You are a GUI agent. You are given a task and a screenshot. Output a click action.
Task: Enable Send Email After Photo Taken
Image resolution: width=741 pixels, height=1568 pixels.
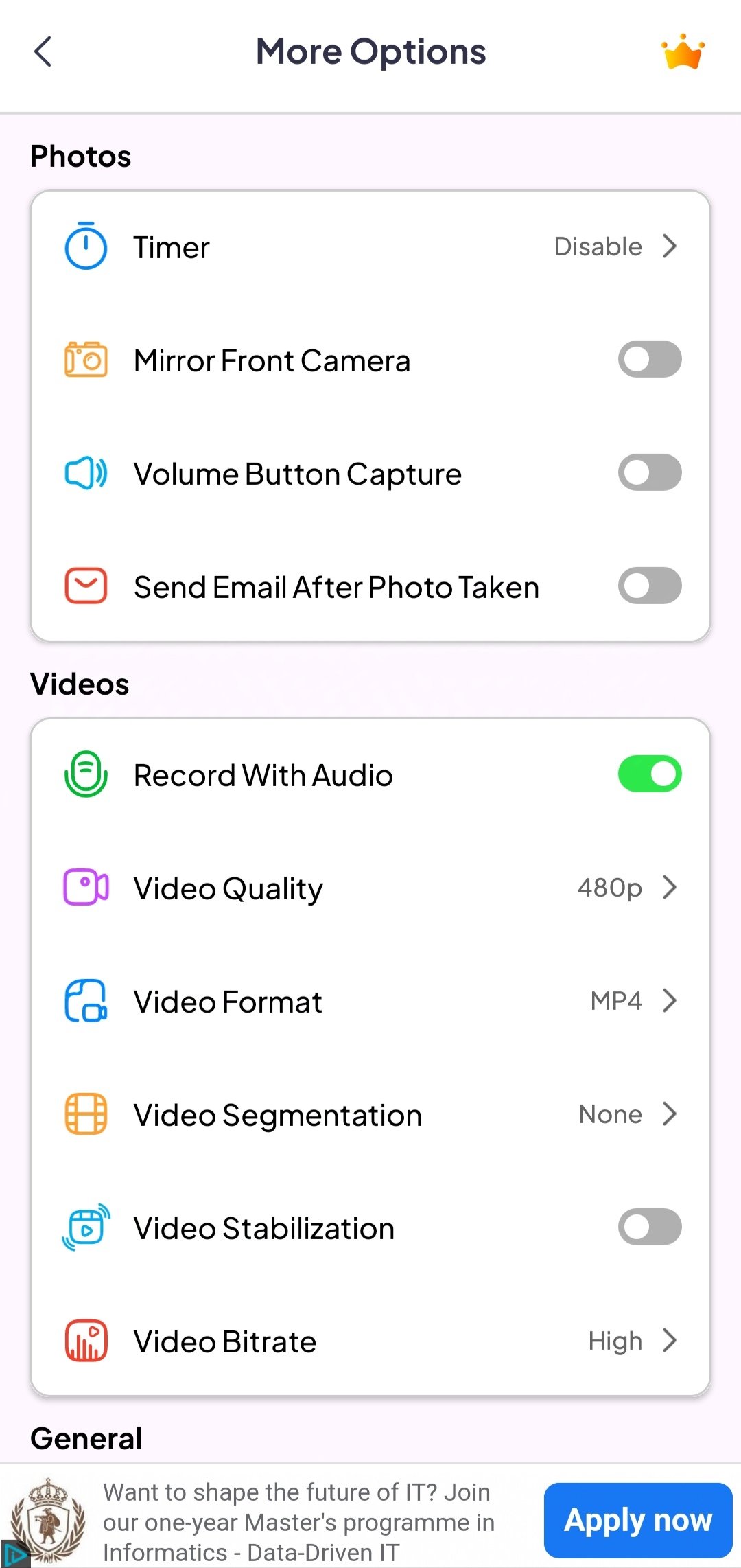tap(649, 586)
